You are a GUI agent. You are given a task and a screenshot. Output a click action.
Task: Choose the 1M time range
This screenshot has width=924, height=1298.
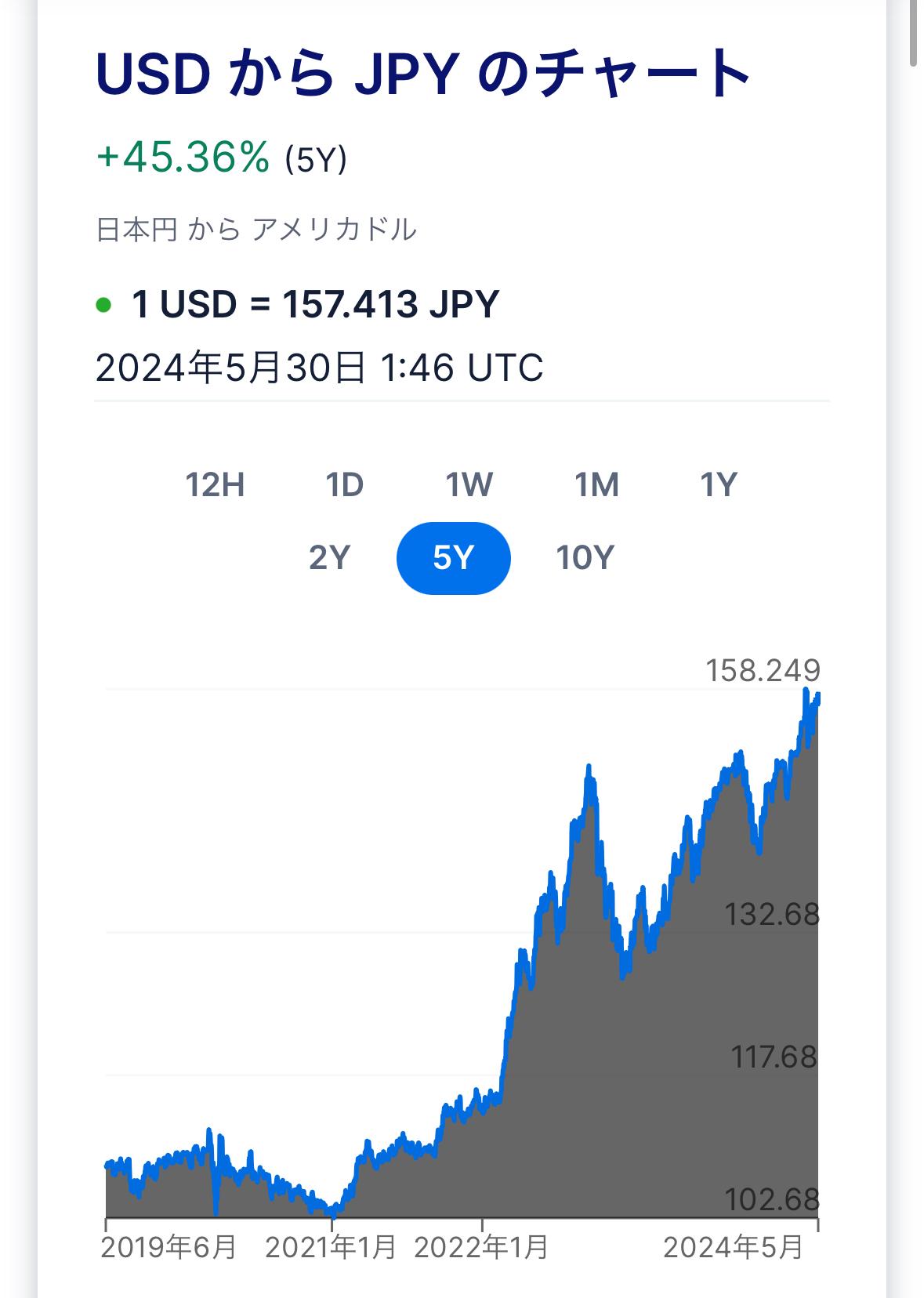coord(597,485)
